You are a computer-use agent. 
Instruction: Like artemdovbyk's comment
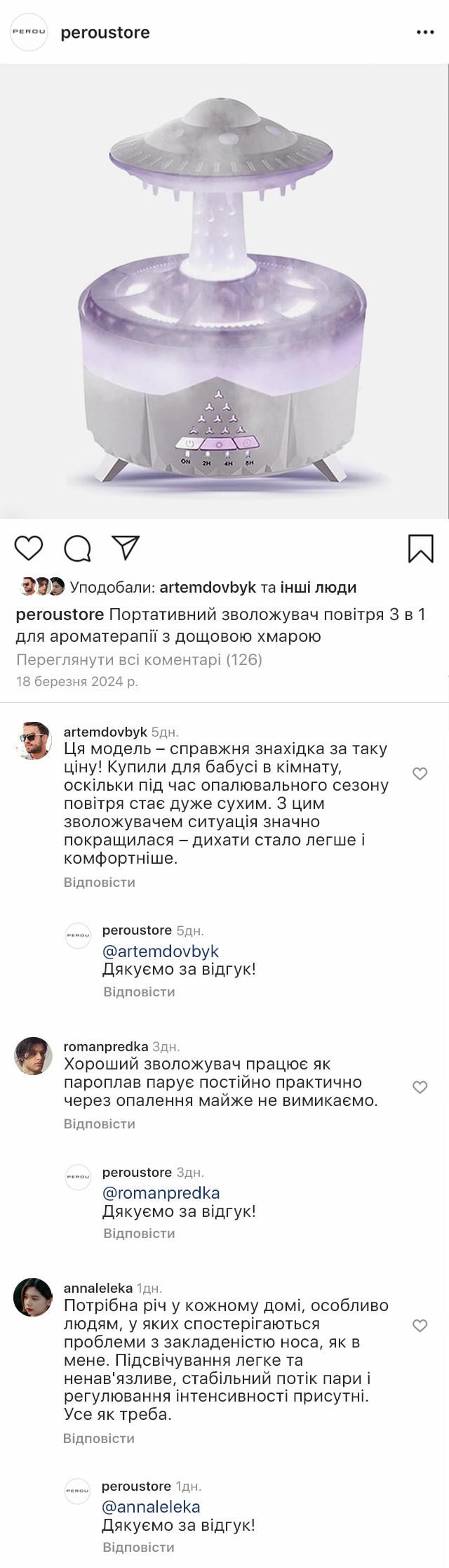420,774
